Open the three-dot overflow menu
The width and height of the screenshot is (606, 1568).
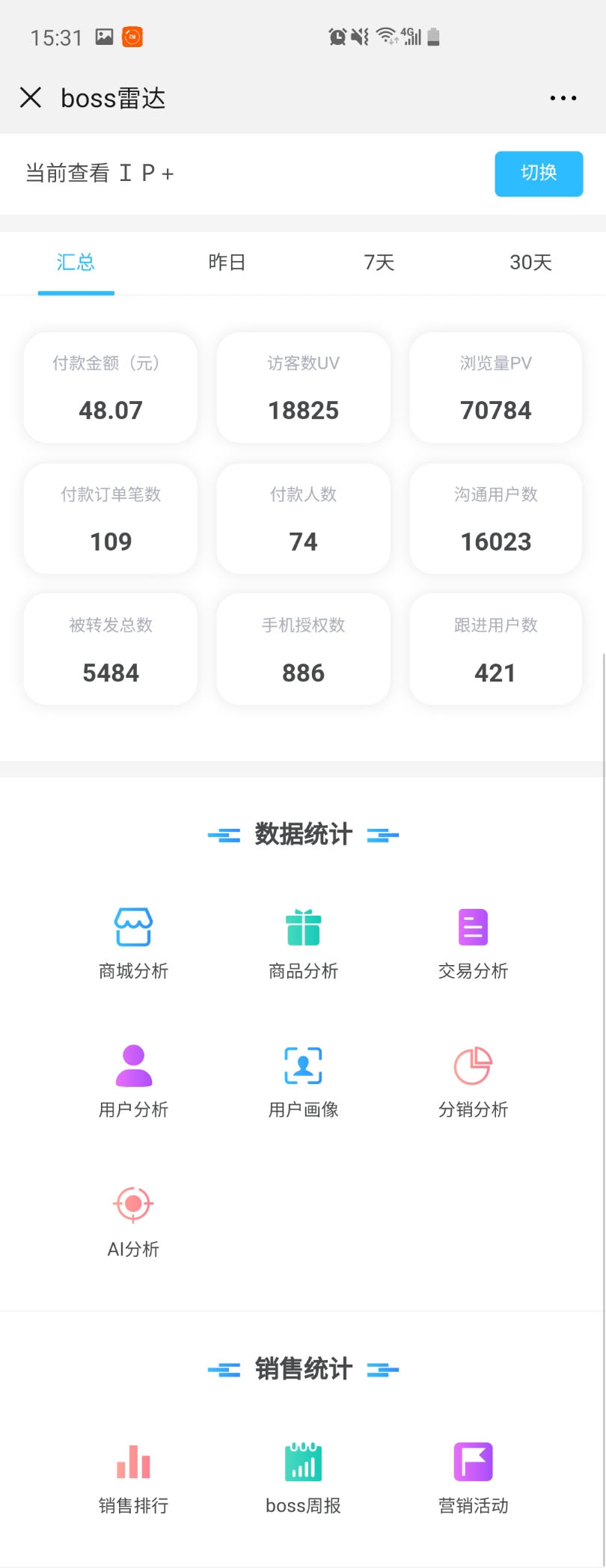563,98
